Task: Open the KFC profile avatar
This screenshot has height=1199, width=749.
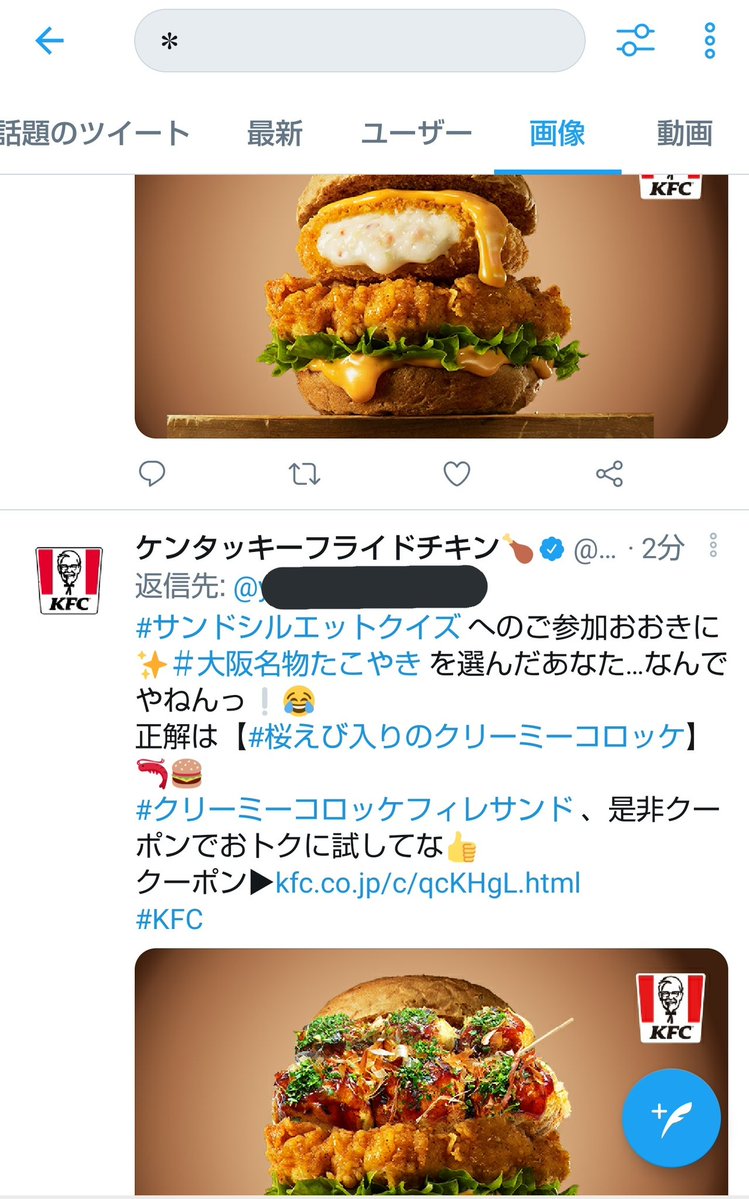Action: pos(68,580)
